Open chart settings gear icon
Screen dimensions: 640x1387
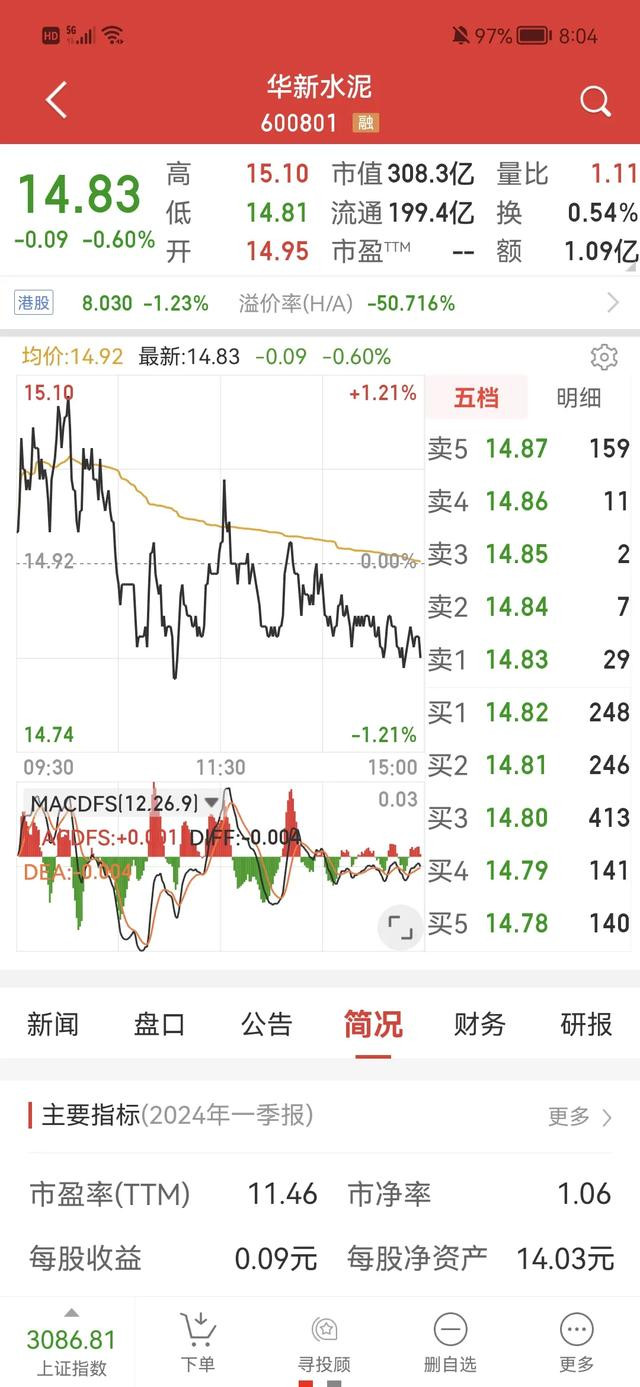[x=604, y=357]
